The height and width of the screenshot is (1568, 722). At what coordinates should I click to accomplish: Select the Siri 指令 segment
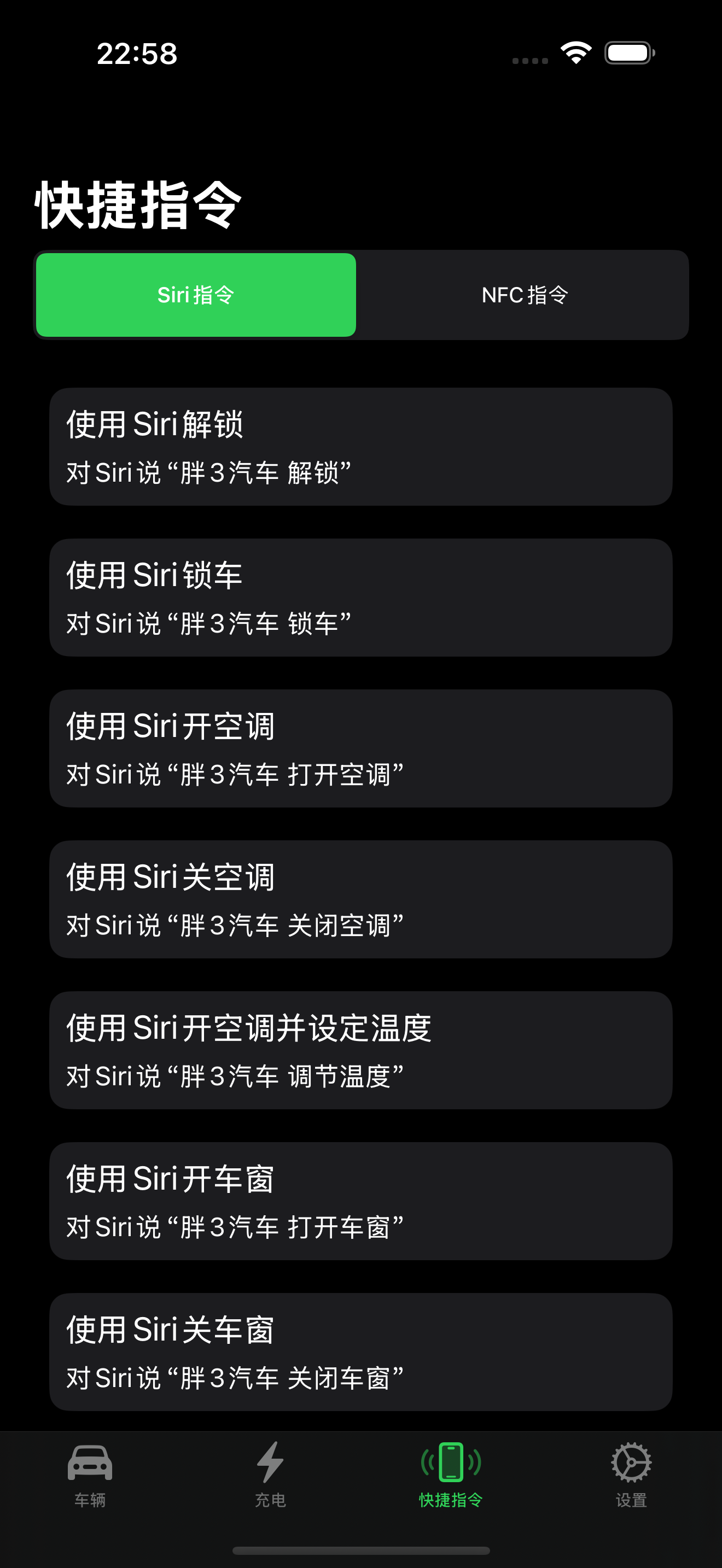pos(196,295)
